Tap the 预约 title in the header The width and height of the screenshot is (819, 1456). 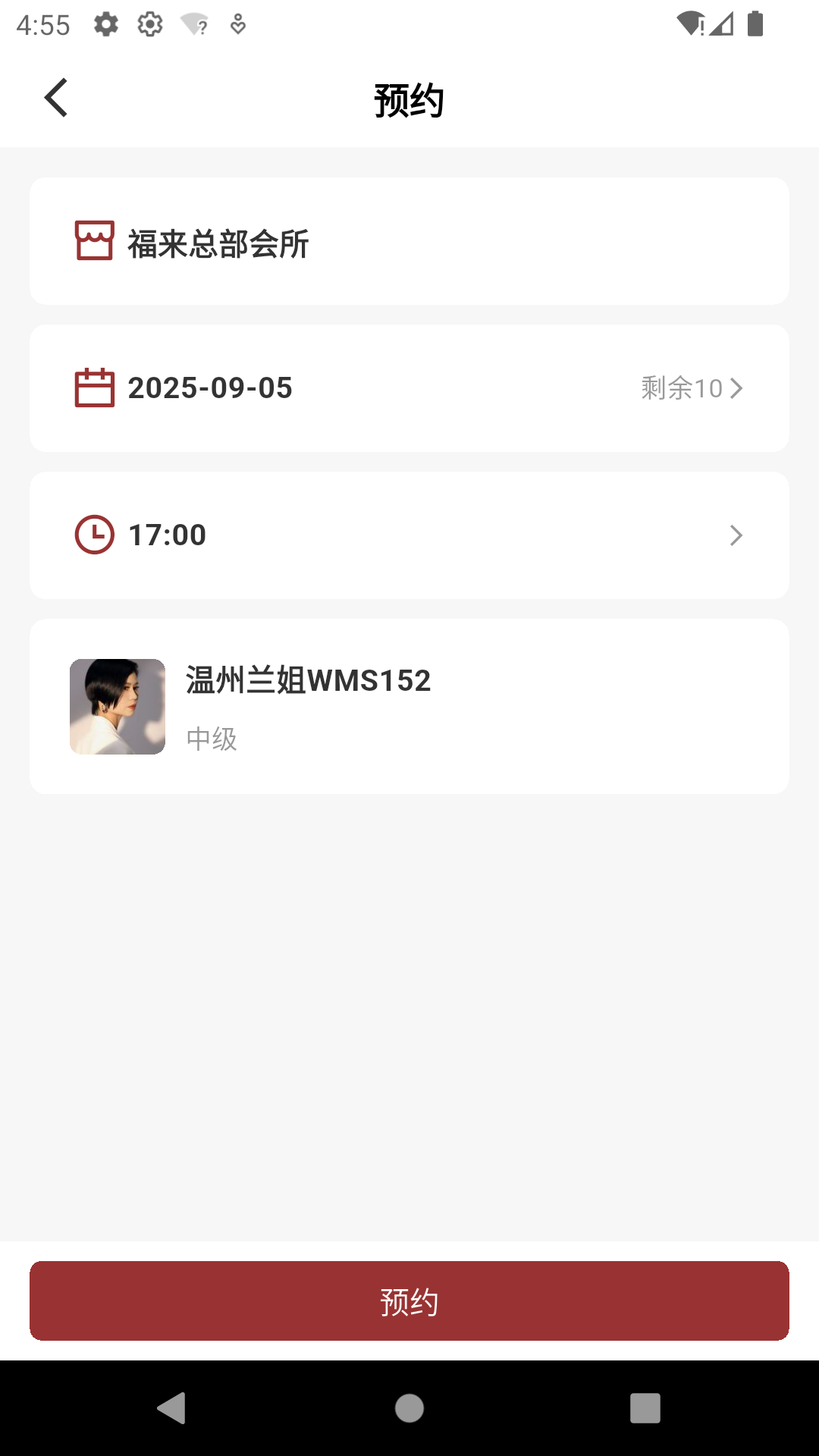409,98
